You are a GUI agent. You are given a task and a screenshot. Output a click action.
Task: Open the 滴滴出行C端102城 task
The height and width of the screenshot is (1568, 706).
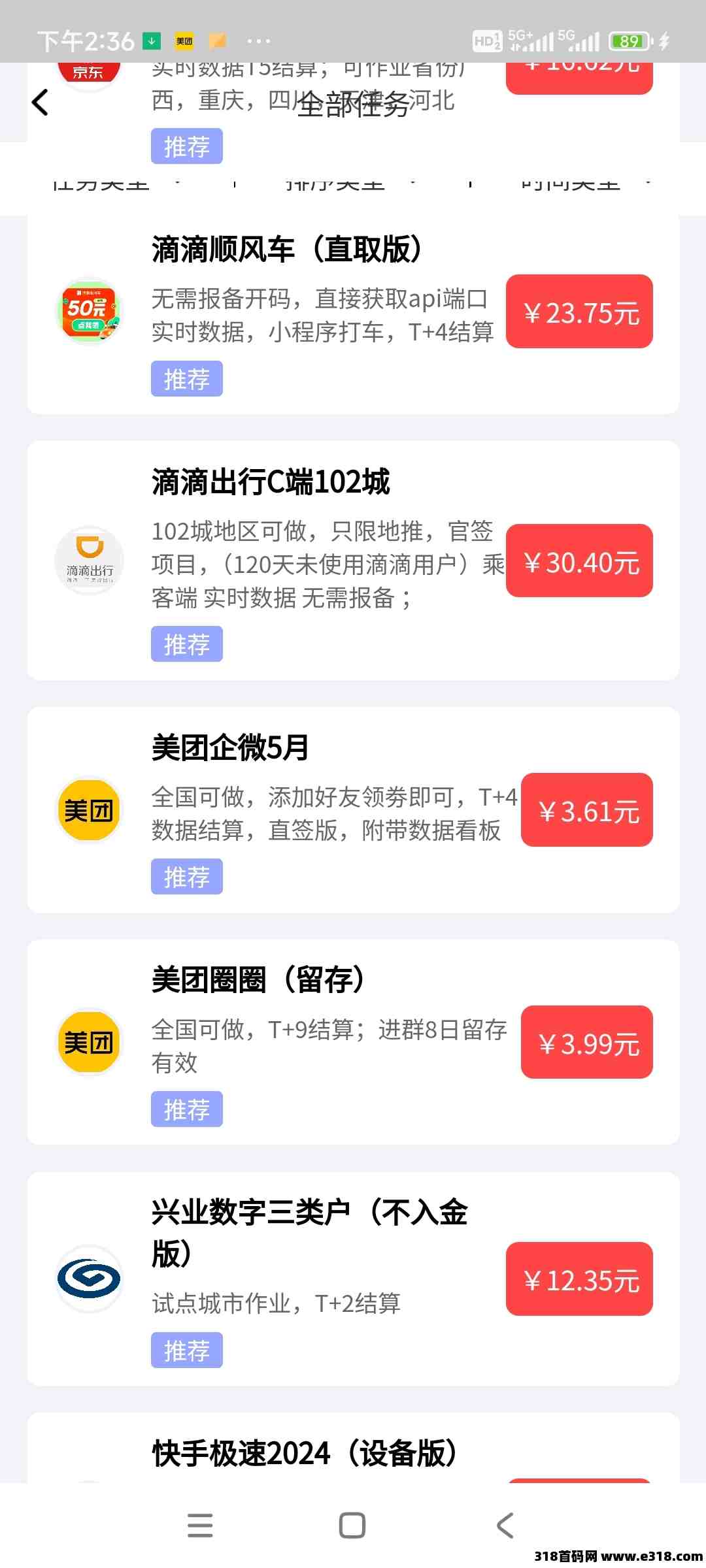(x=353, y=561)
